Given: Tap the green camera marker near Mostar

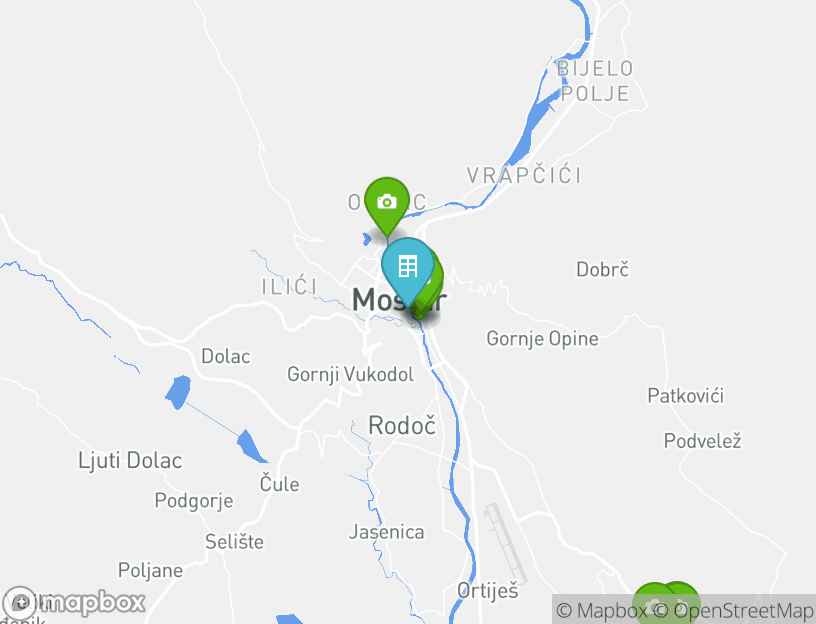Looking at the screenshot, I should tap(387, 202).
